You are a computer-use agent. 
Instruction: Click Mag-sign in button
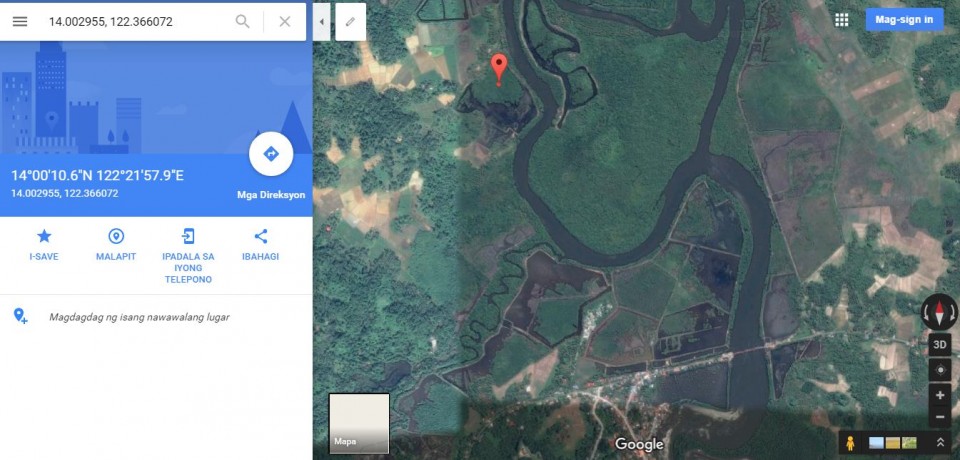click(x=904, y=20)
